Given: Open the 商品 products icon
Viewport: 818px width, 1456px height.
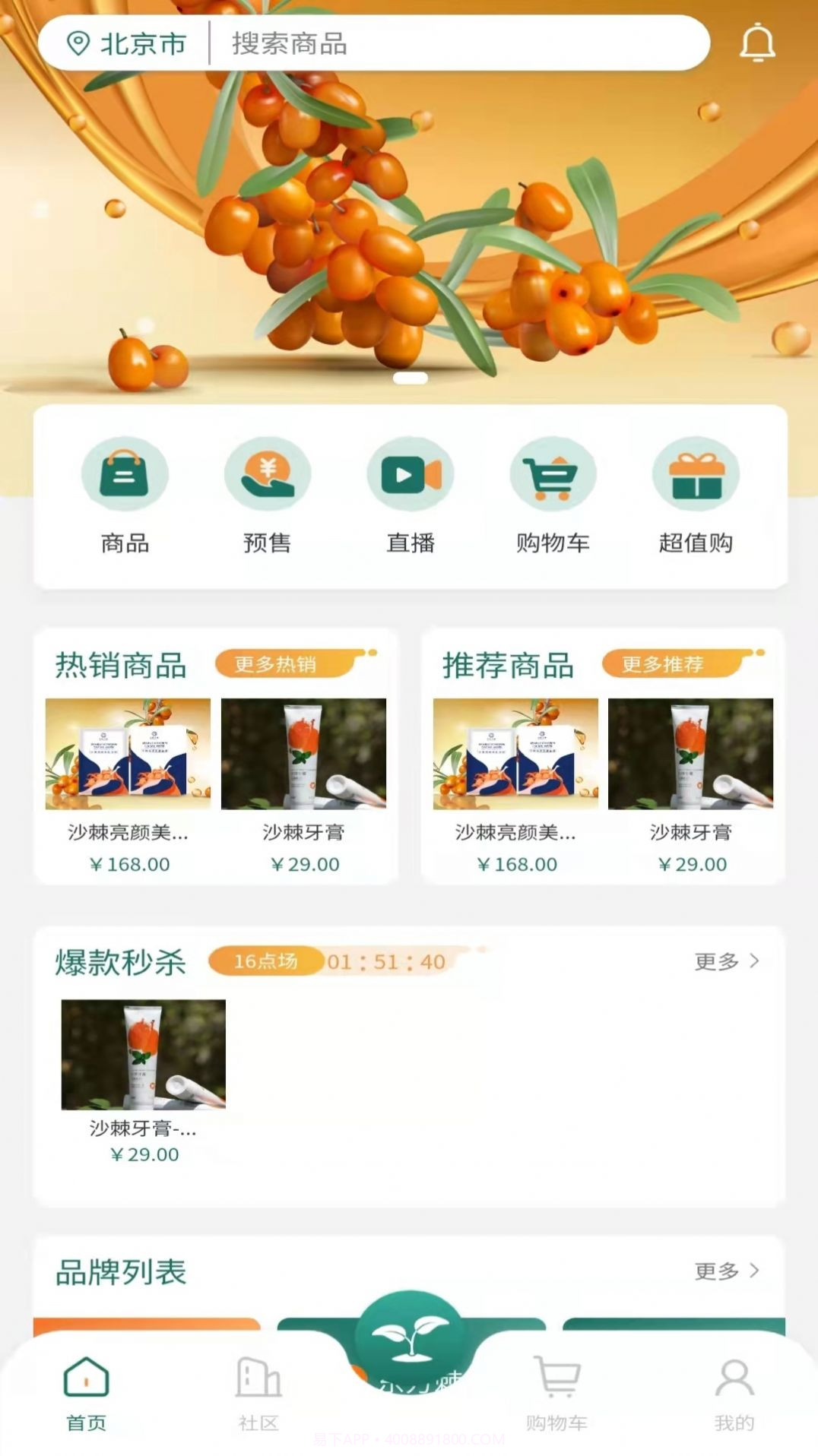Looking at the screenshot, I should pos(125,473).
